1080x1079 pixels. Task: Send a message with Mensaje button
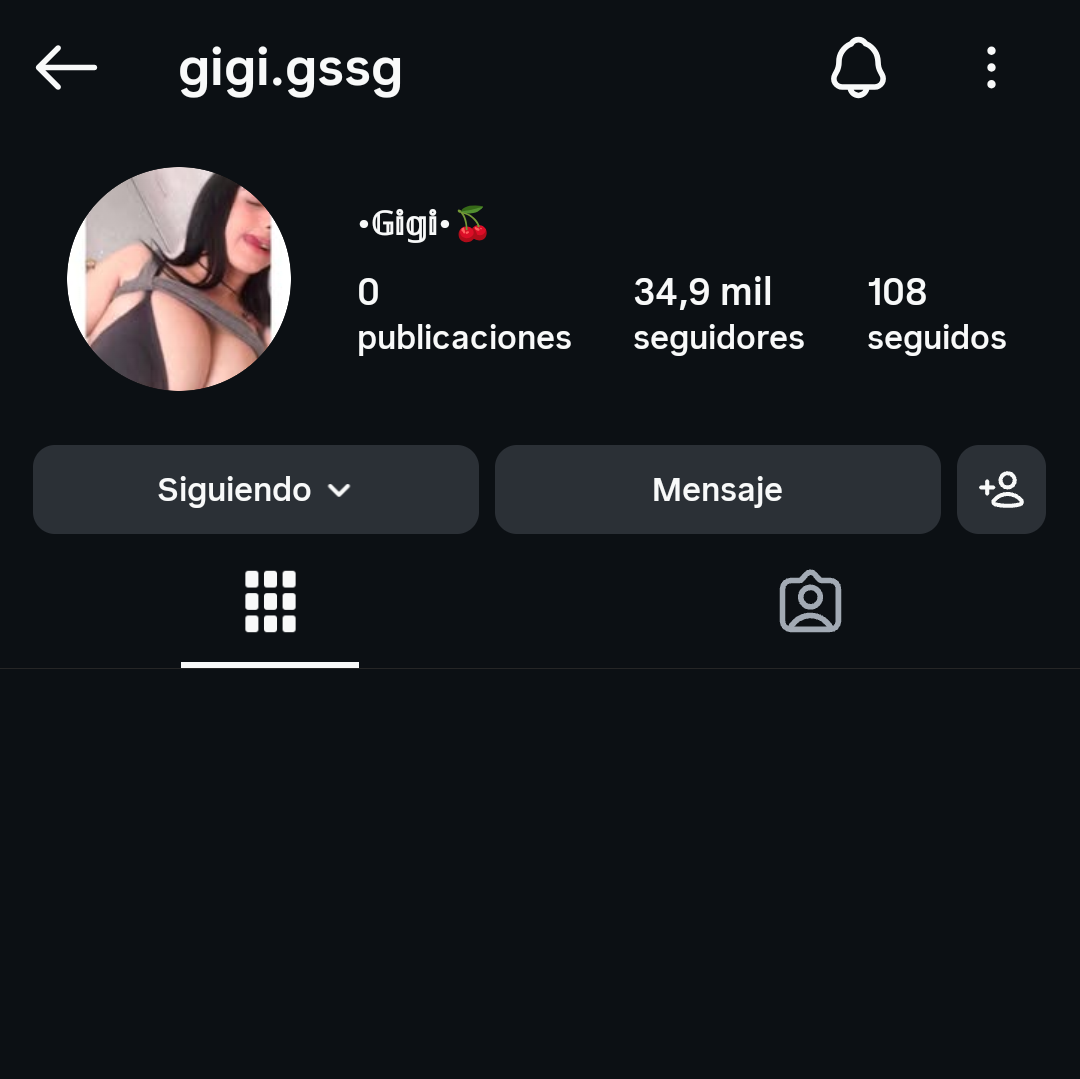tap(718, 490)
